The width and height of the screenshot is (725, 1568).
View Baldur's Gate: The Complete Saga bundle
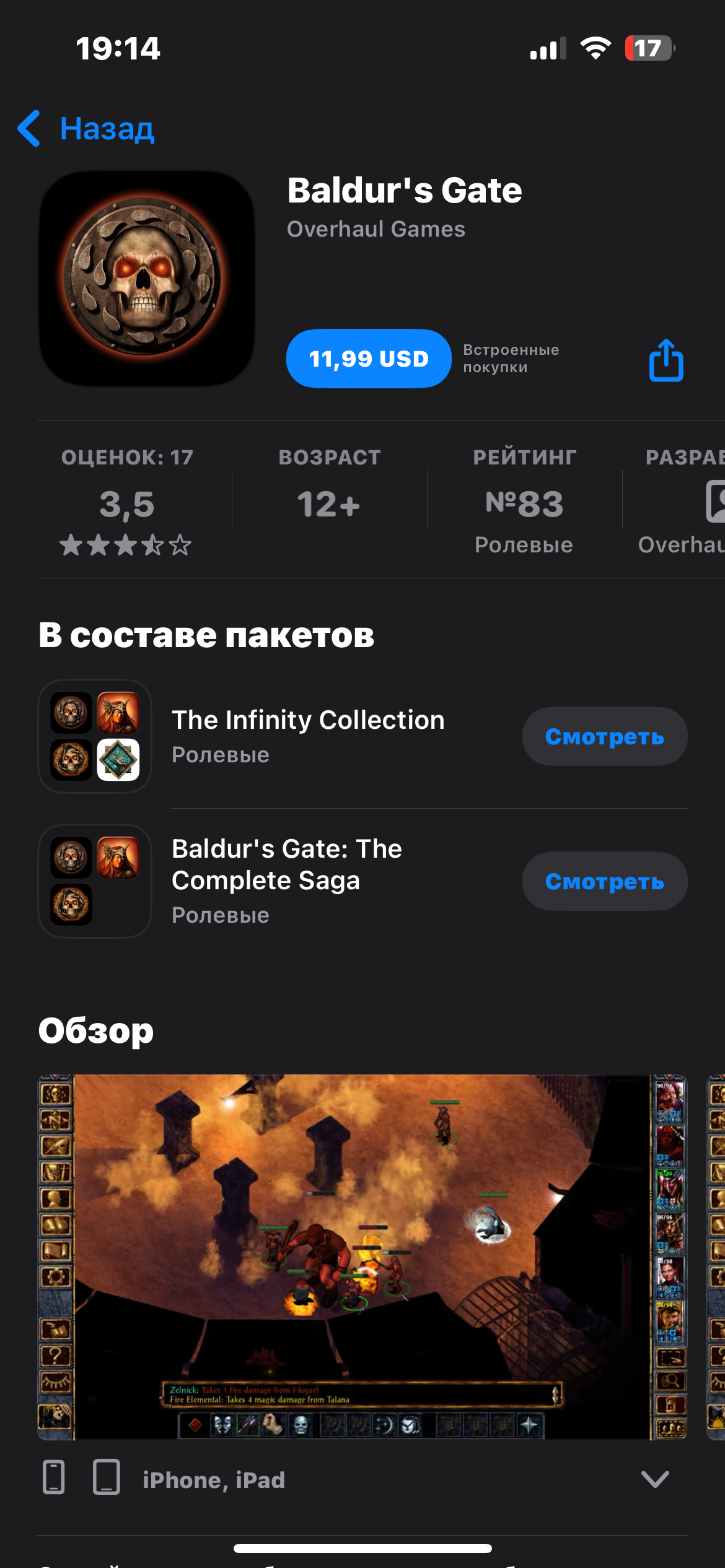point(604,881)
